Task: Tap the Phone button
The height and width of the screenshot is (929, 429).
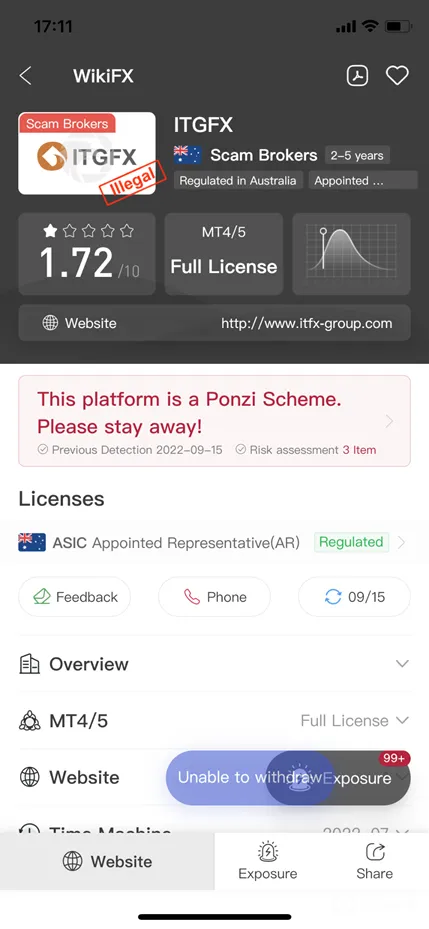Action: pos(214,597)
